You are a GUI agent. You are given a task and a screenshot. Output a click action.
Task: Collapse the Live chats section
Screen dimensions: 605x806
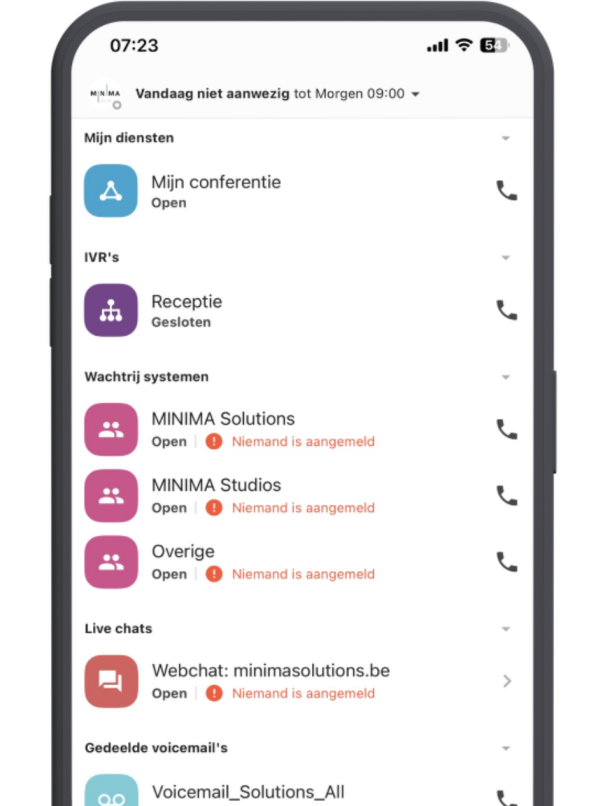pyautogui.click(x=506, y=629)
